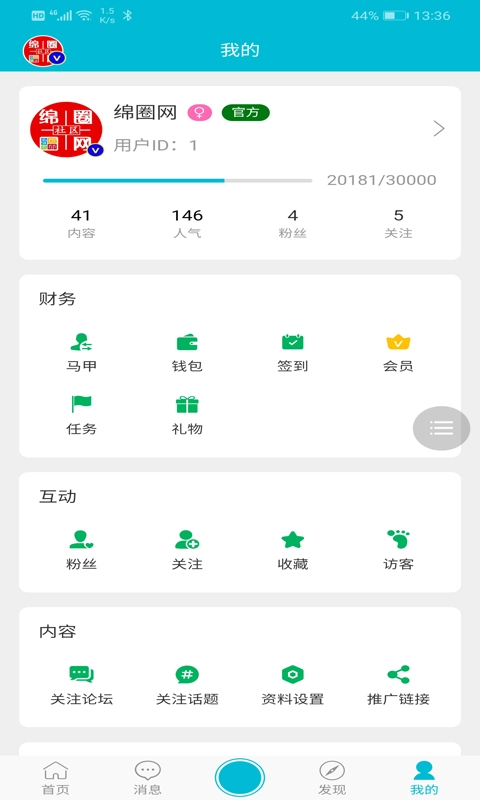Viewport: 480px width, 800px height.
Task: Tap the small avatar in top bar
Action: pos(44,51)
